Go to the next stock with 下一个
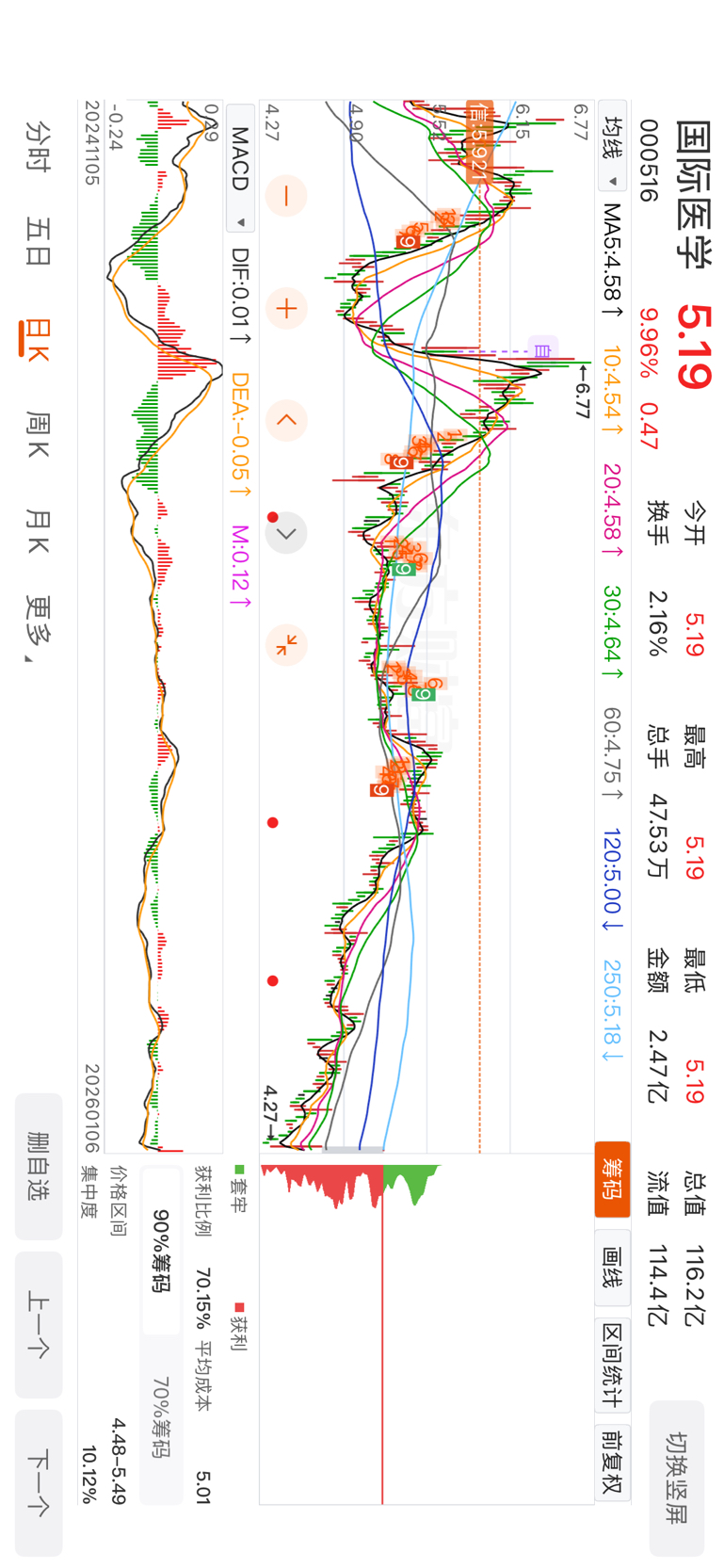724x1568 pixels. point(39,1483)
